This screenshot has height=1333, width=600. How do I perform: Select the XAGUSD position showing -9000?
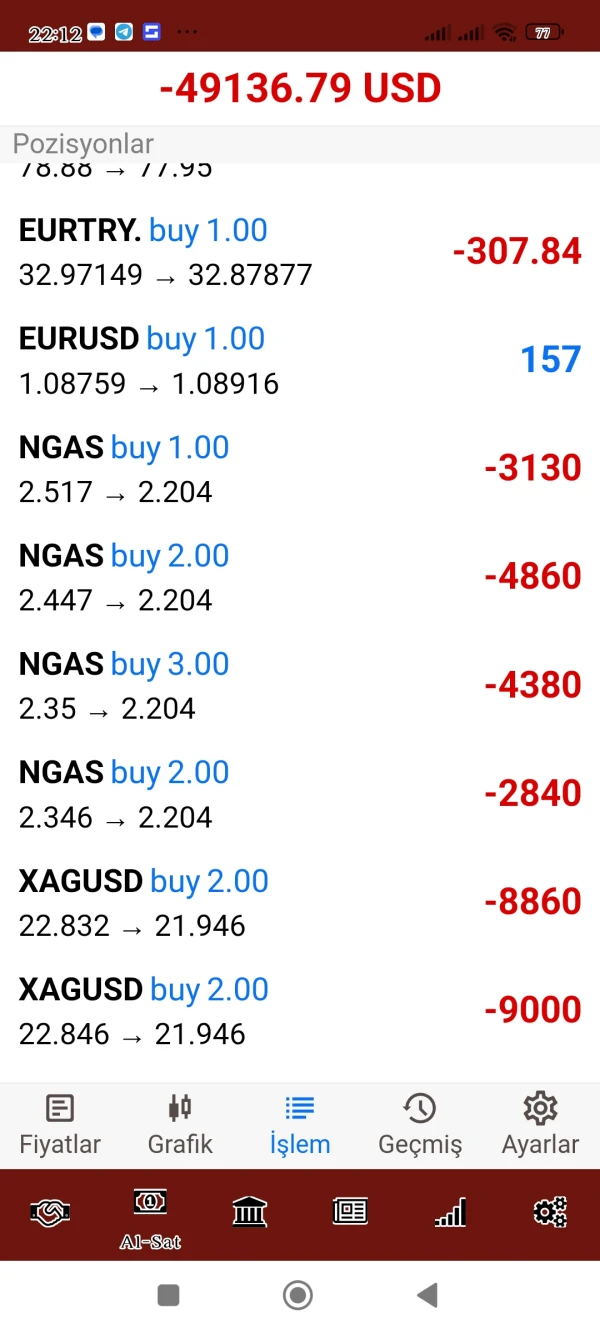click(300, 1010)
